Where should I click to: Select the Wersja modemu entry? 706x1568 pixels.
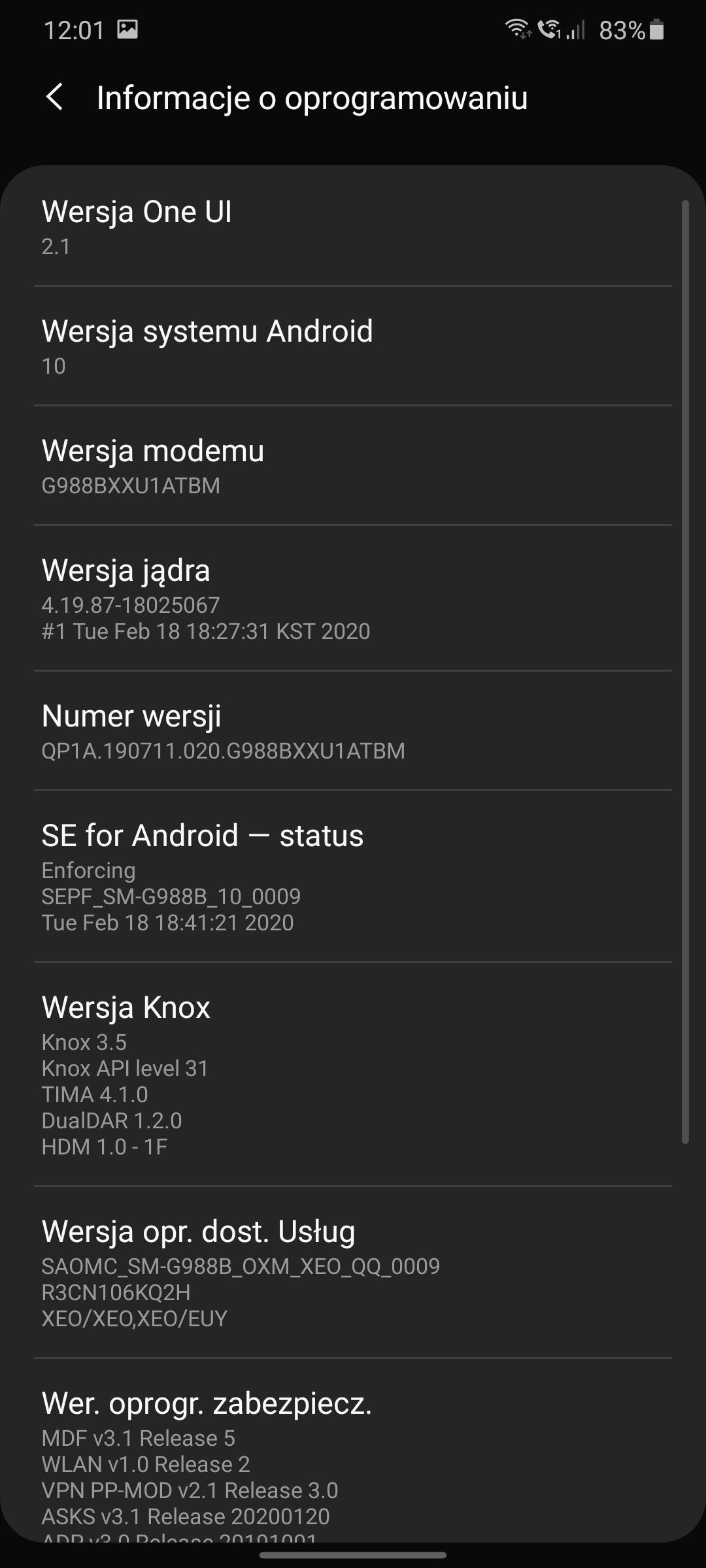(353, 466)
